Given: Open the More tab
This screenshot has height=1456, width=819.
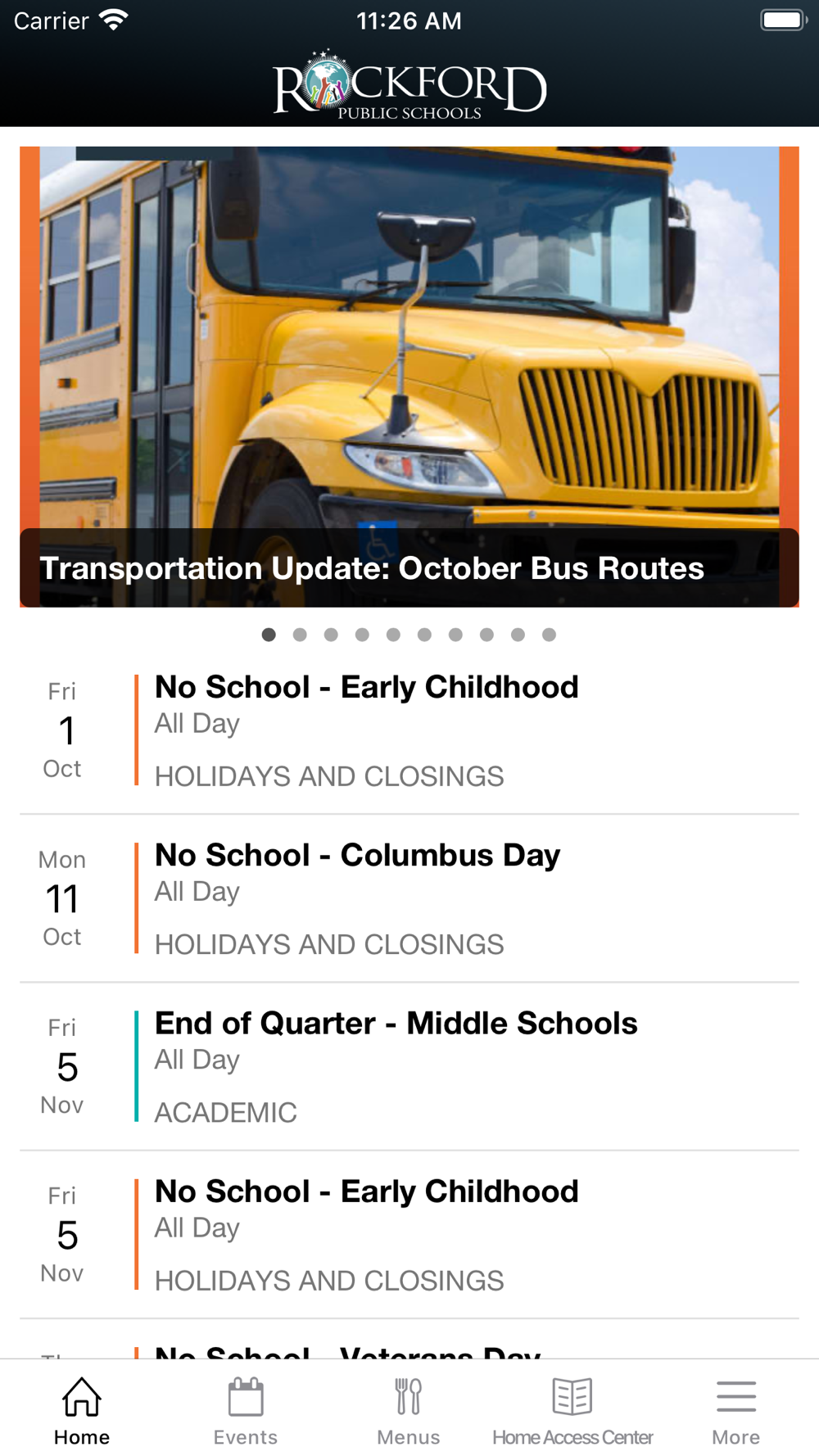Looking at the screenshot, I should pos(735,1412).
